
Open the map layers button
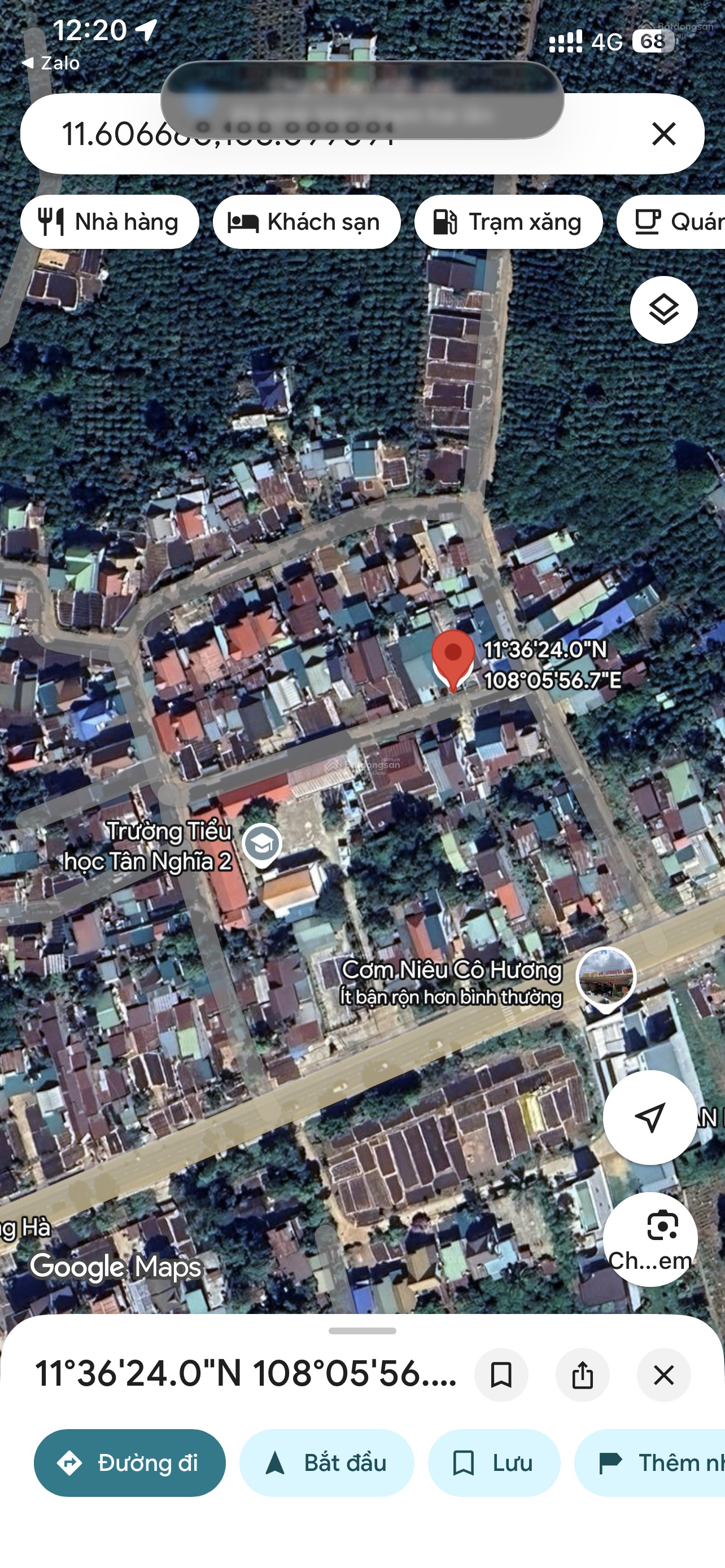[x=663, y=310]
